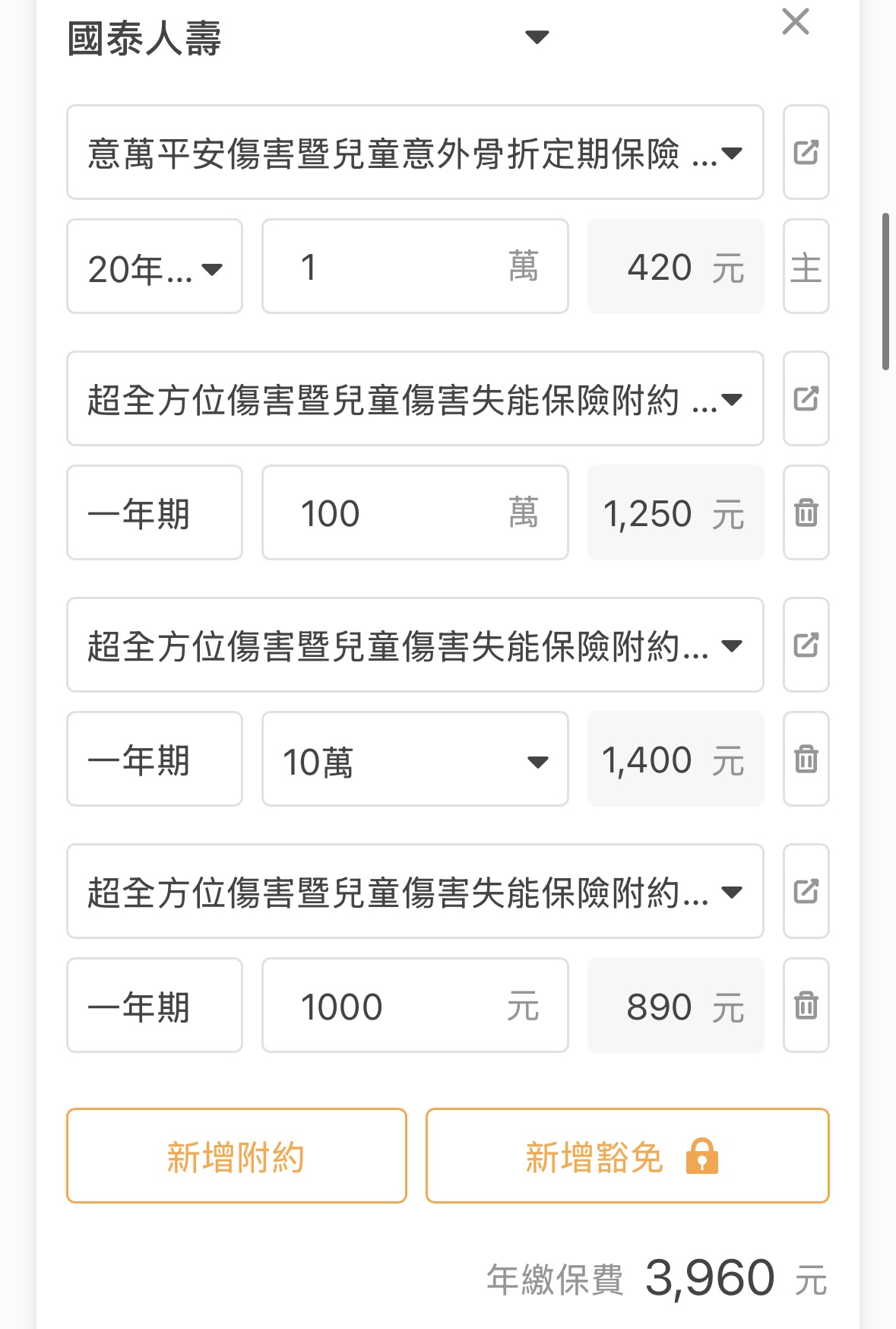Open external link for 意萬平安傷害 product

[x=806, y=153]
